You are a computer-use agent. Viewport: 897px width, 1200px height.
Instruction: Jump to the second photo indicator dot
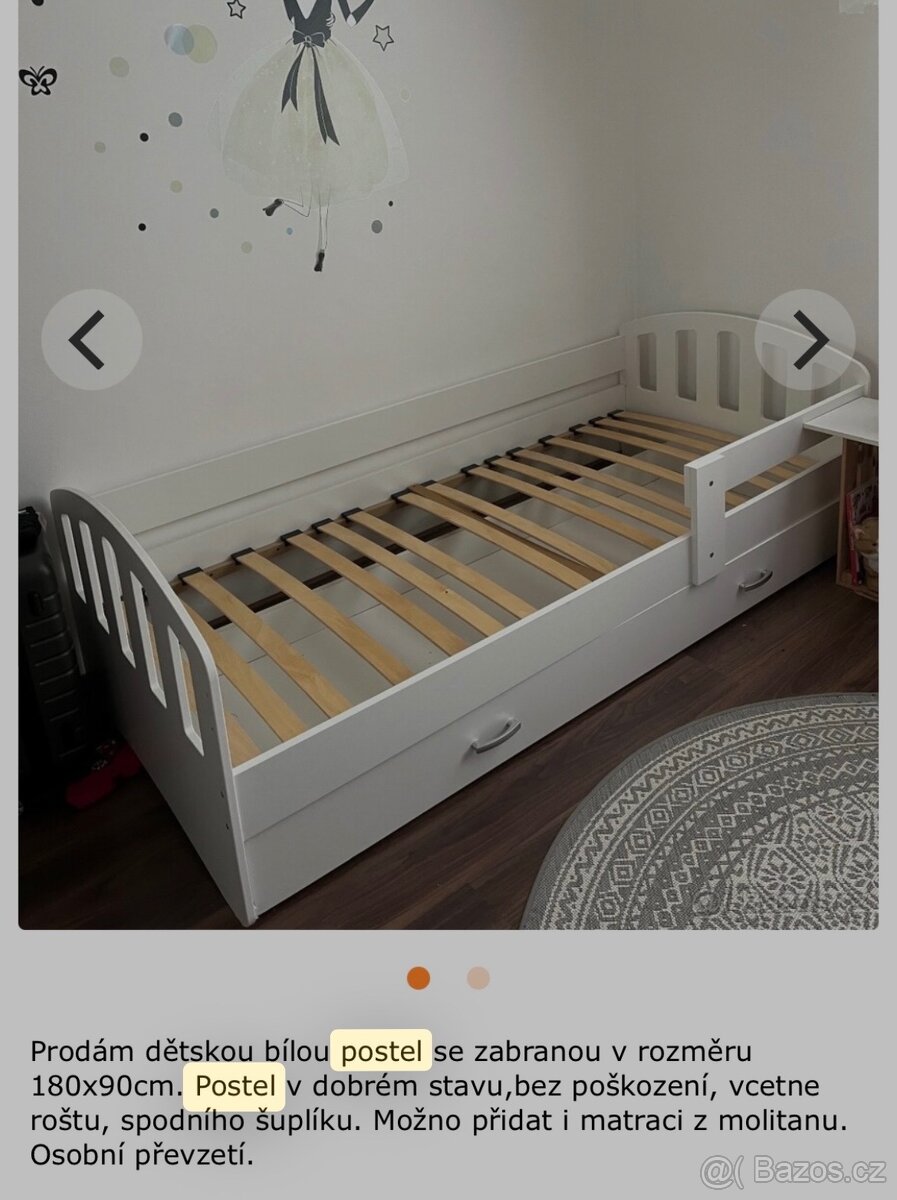point(478,978)
